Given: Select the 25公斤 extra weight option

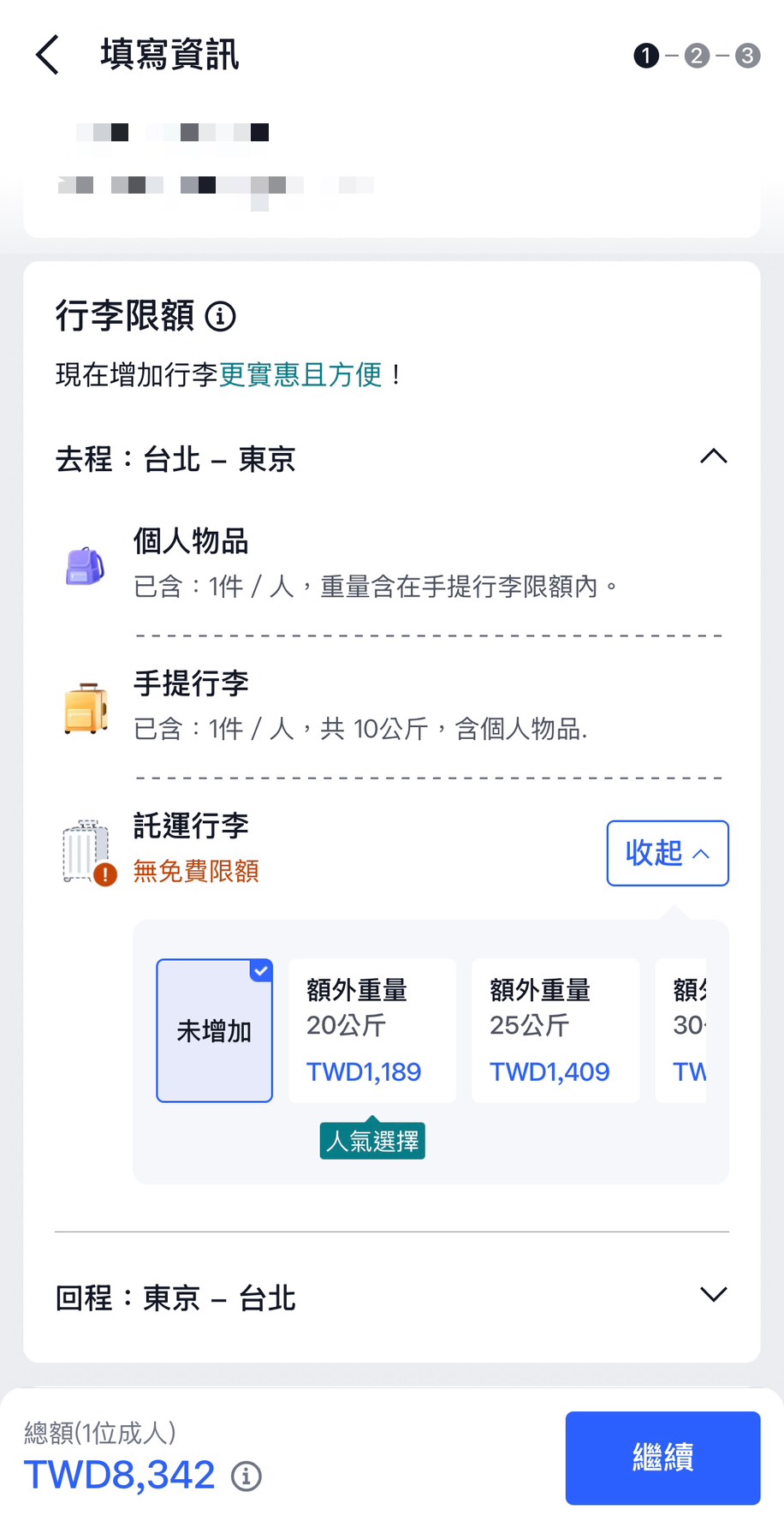Looking at the screenshot, I should point(555,1030).
